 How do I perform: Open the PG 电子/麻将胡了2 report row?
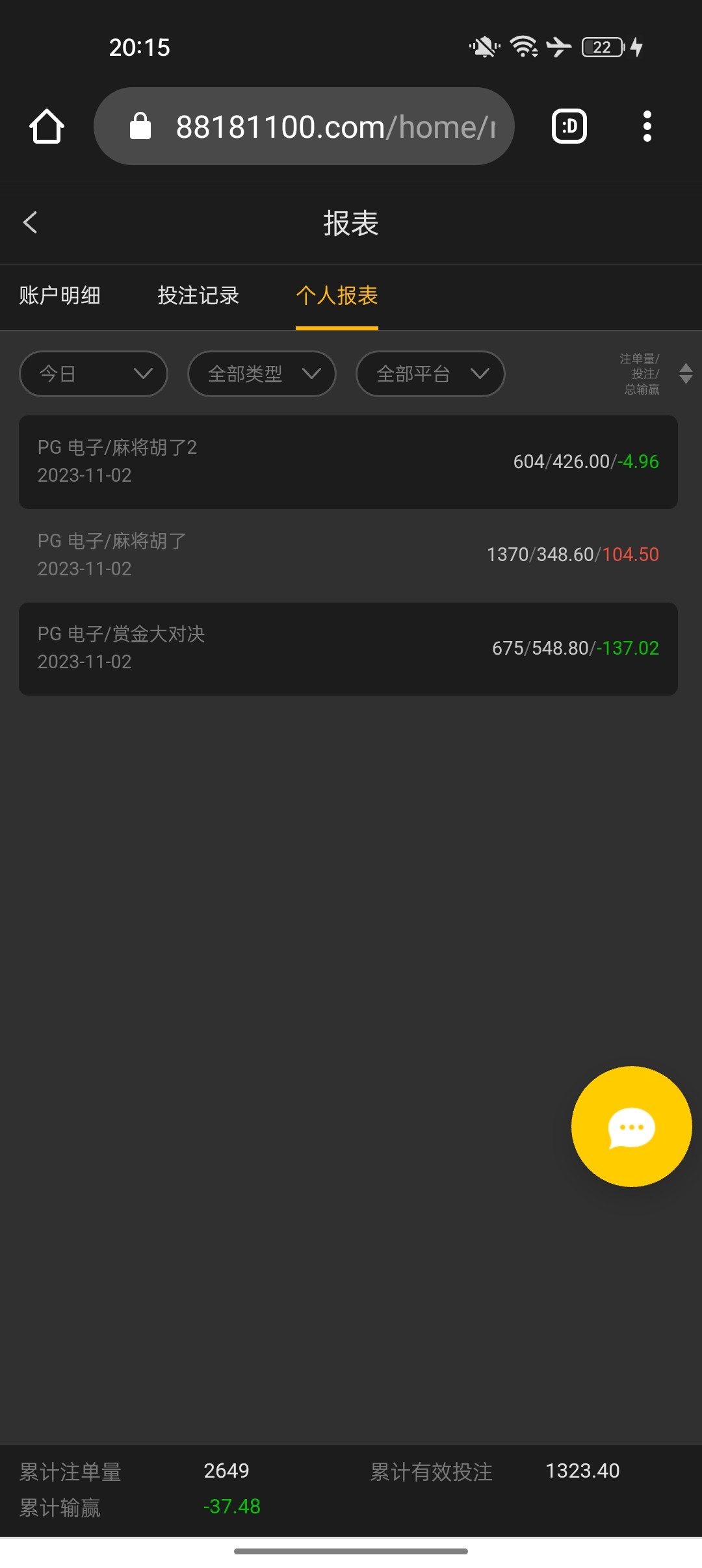coord(348,462)
